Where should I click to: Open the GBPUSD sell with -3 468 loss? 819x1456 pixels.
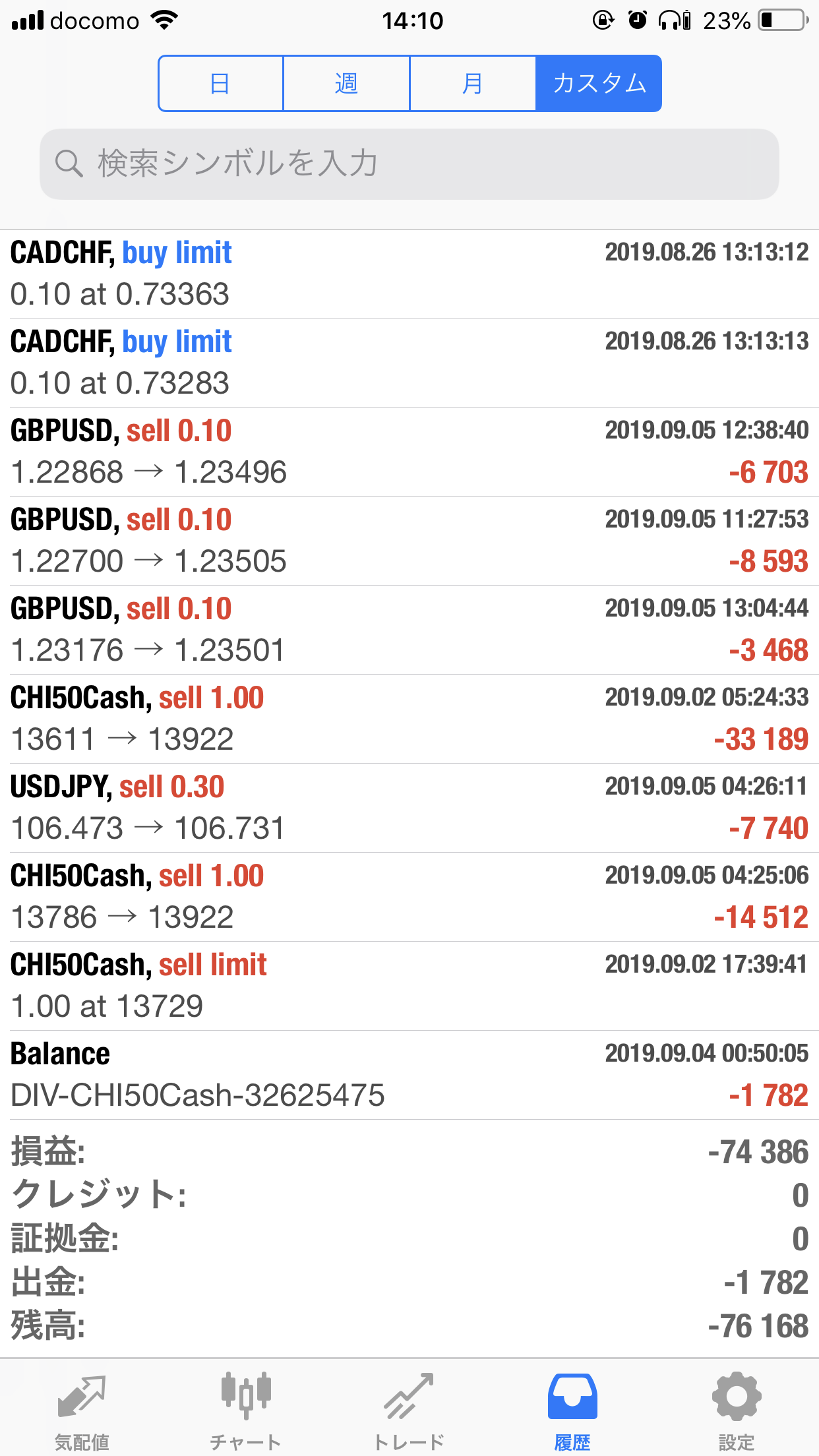point(409,630)
